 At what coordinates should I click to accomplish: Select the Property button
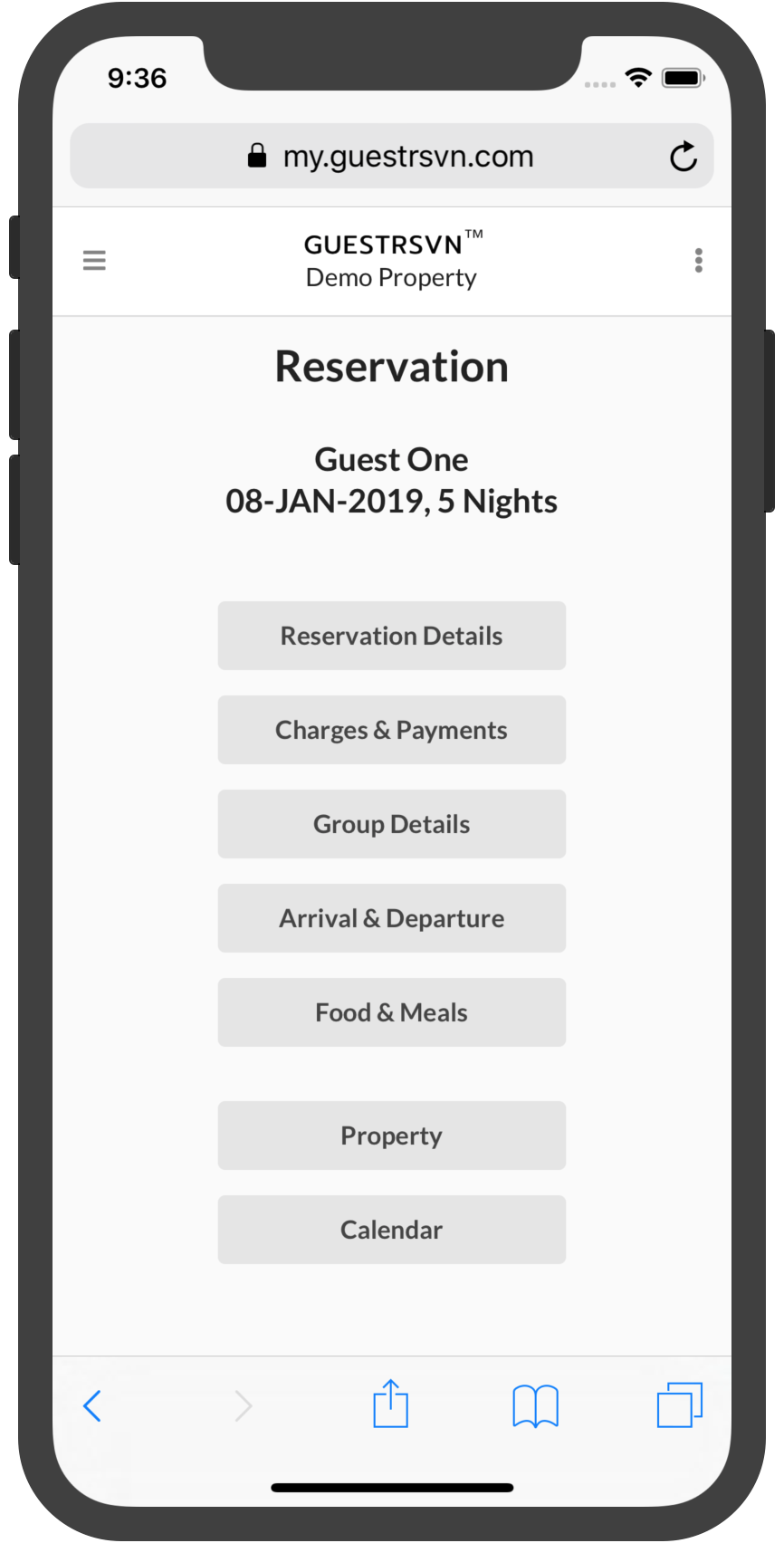392,1136
